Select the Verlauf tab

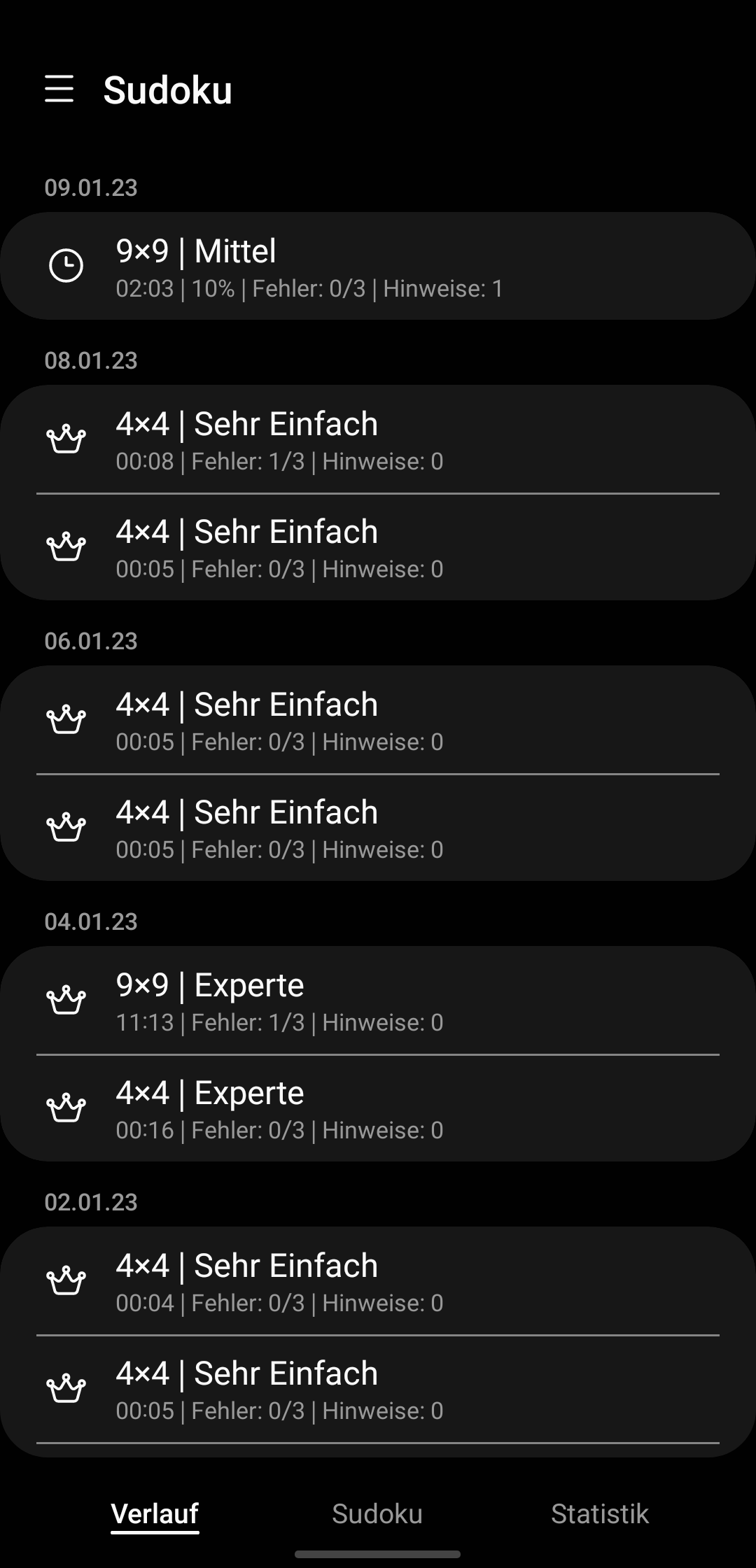tap(155, 1513)
